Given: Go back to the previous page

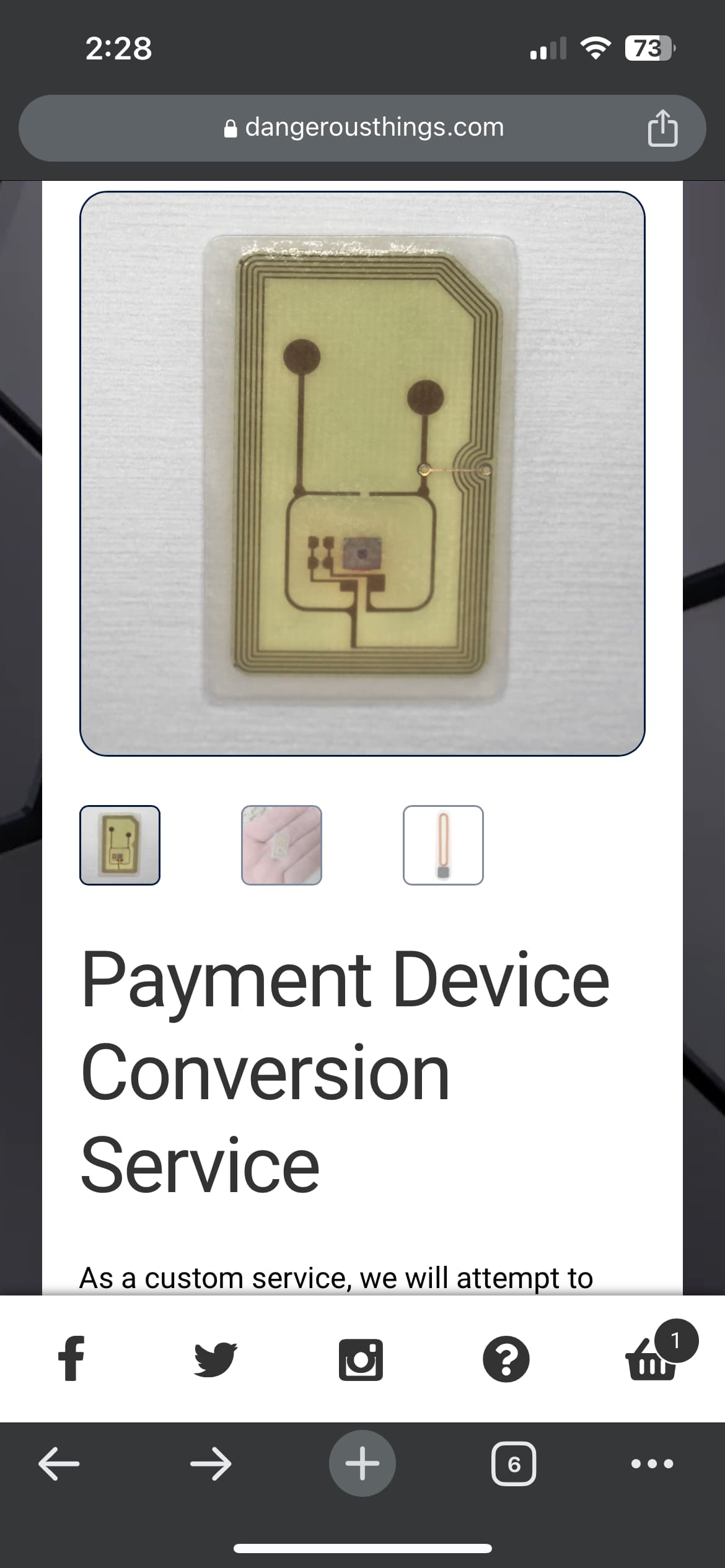Looking at the screenshot, I should tap(59, 1464).
